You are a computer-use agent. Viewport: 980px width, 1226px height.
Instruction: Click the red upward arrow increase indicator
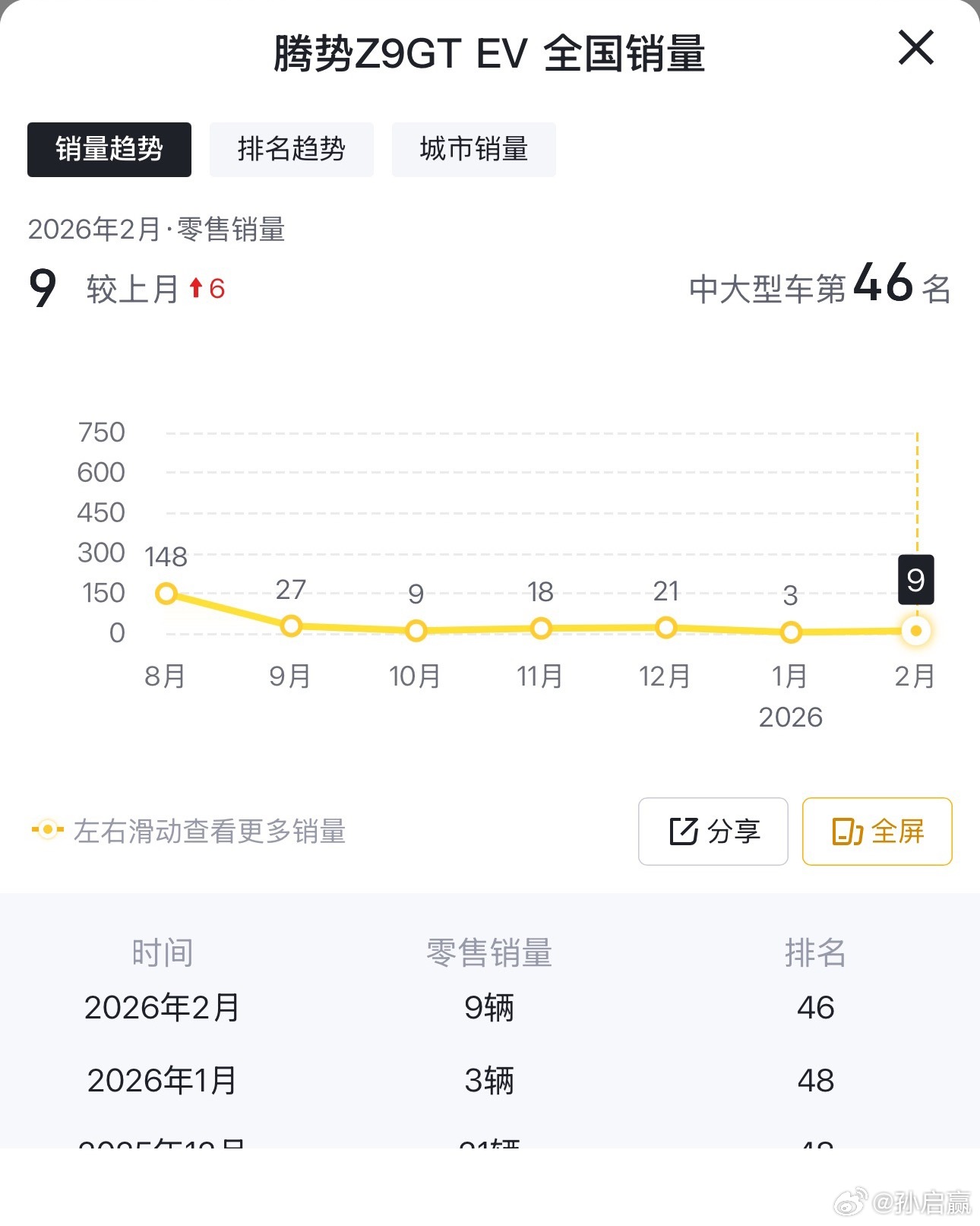coord(196,287)
